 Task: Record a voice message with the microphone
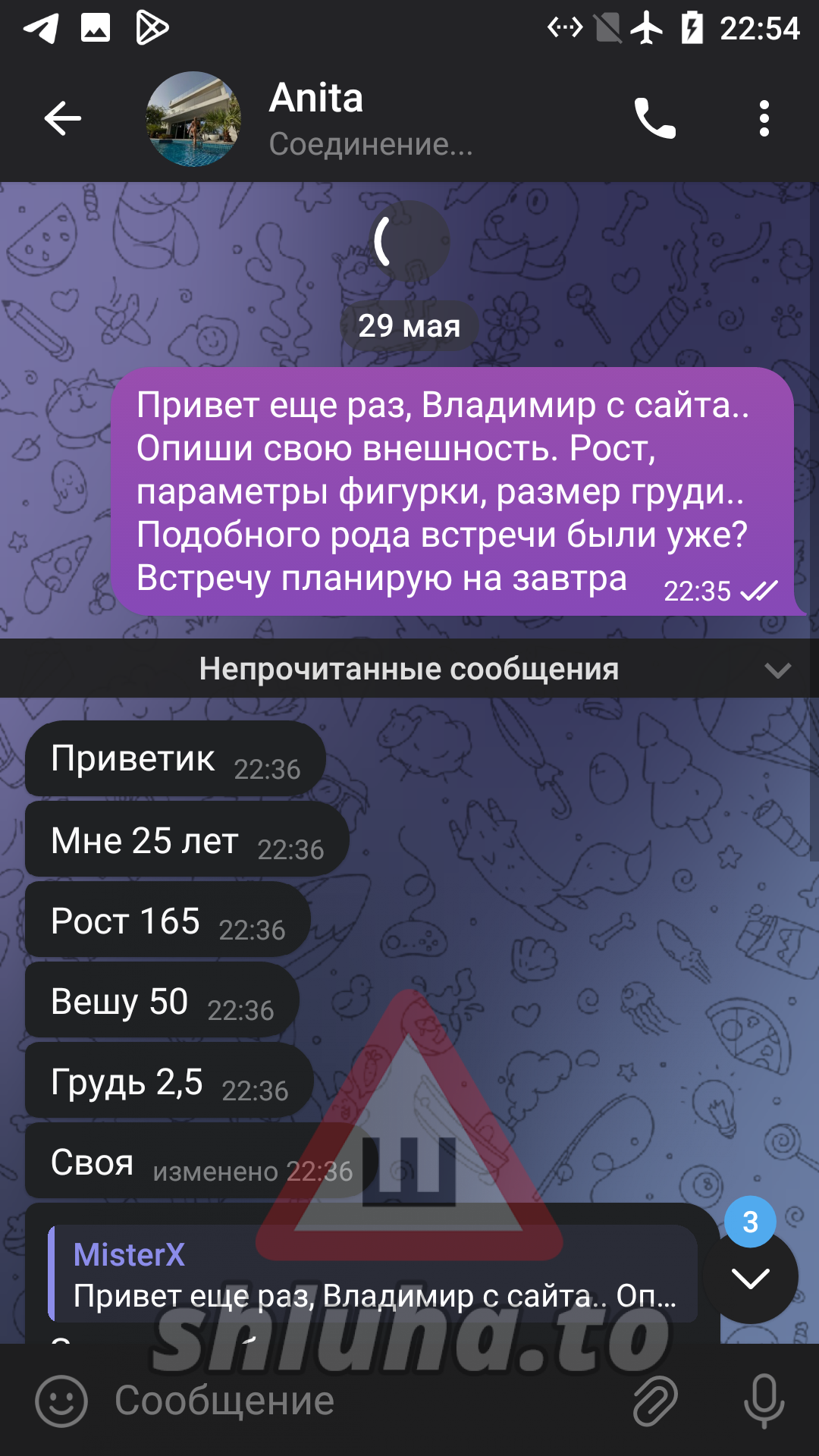pos(764,1401)
